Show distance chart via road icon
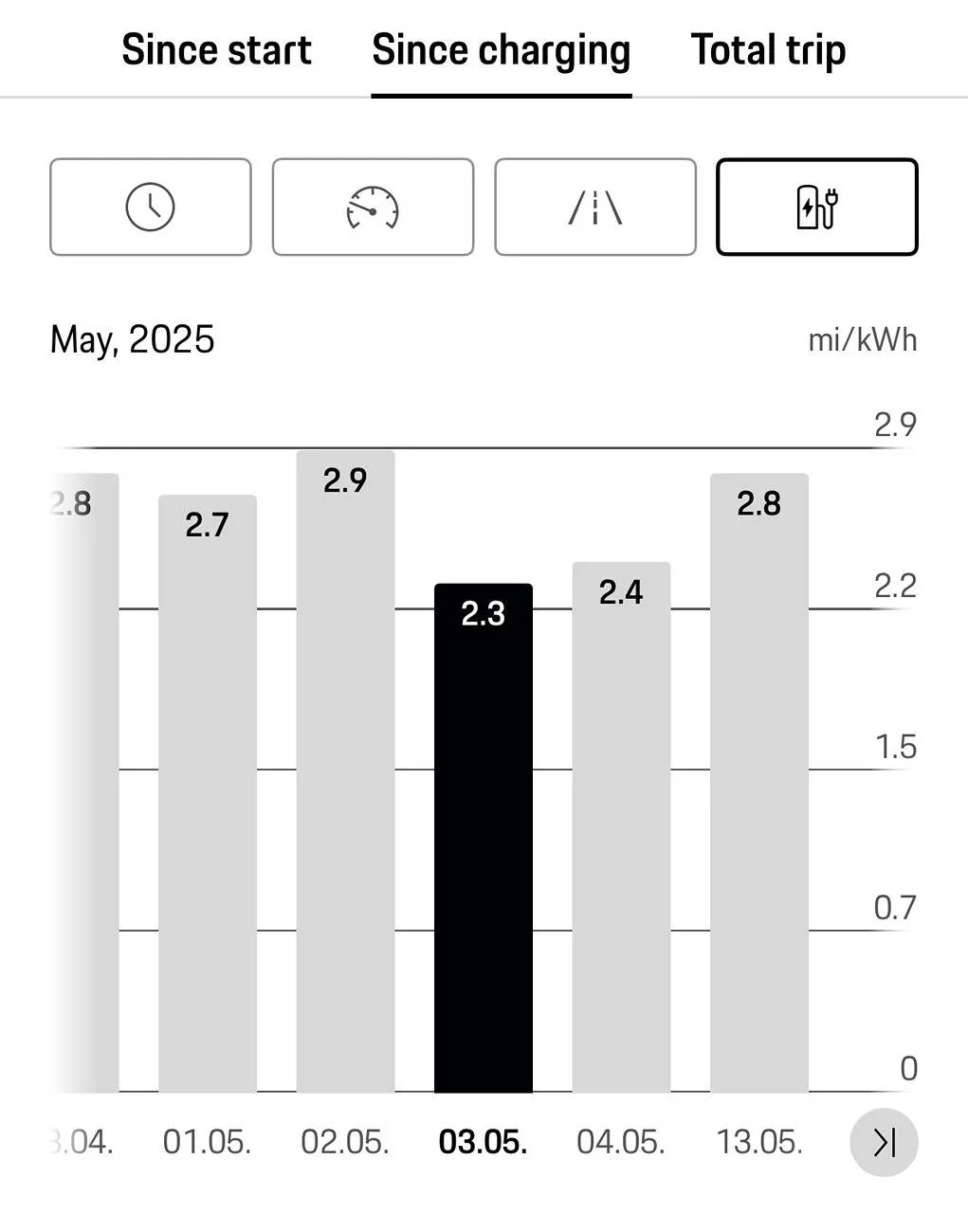968x1232 pixels. coord(595,207)
